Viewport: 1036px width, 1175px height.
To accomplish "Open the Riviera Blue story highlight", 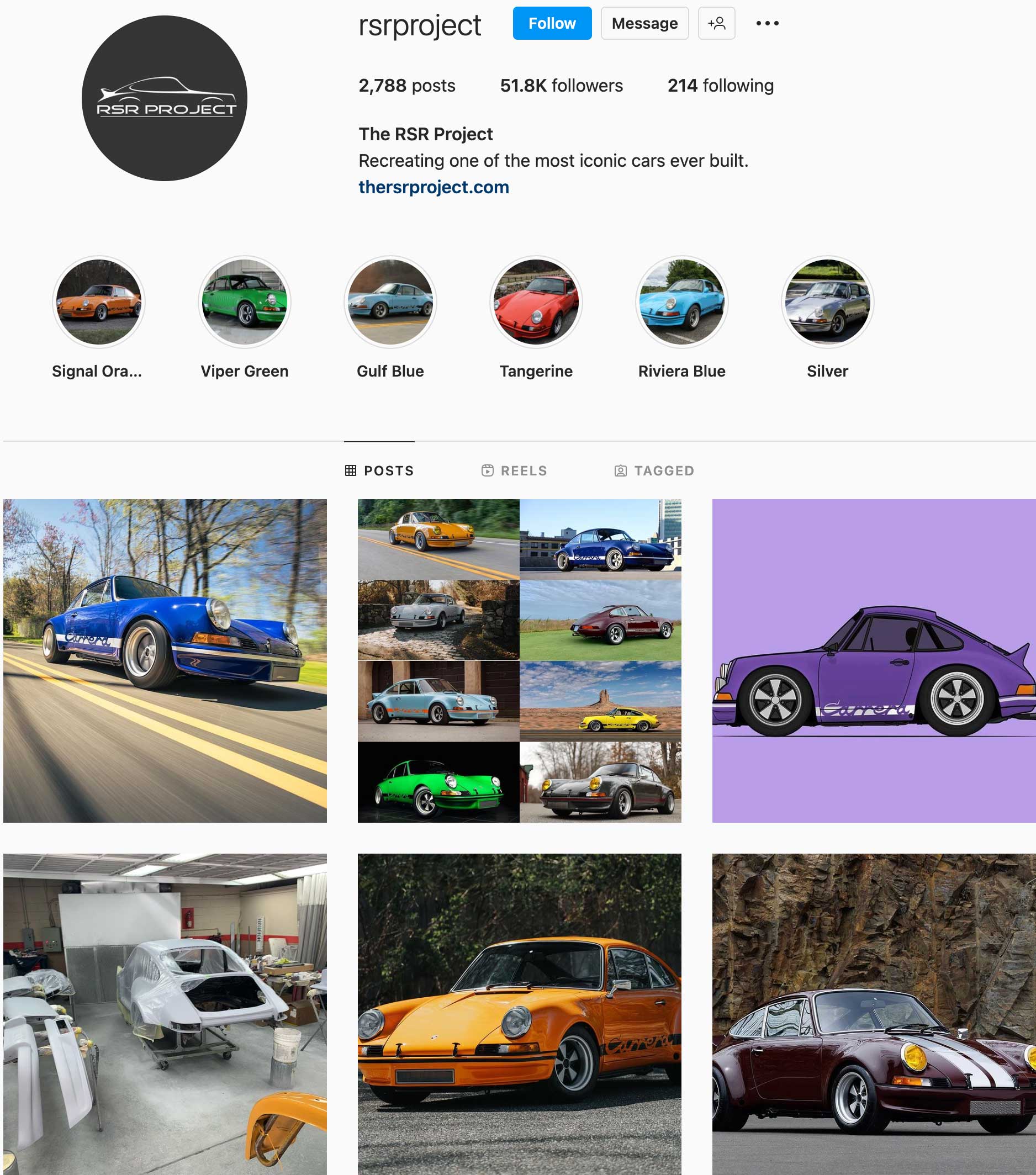I will pyautogui.click(x=681, y=302).
